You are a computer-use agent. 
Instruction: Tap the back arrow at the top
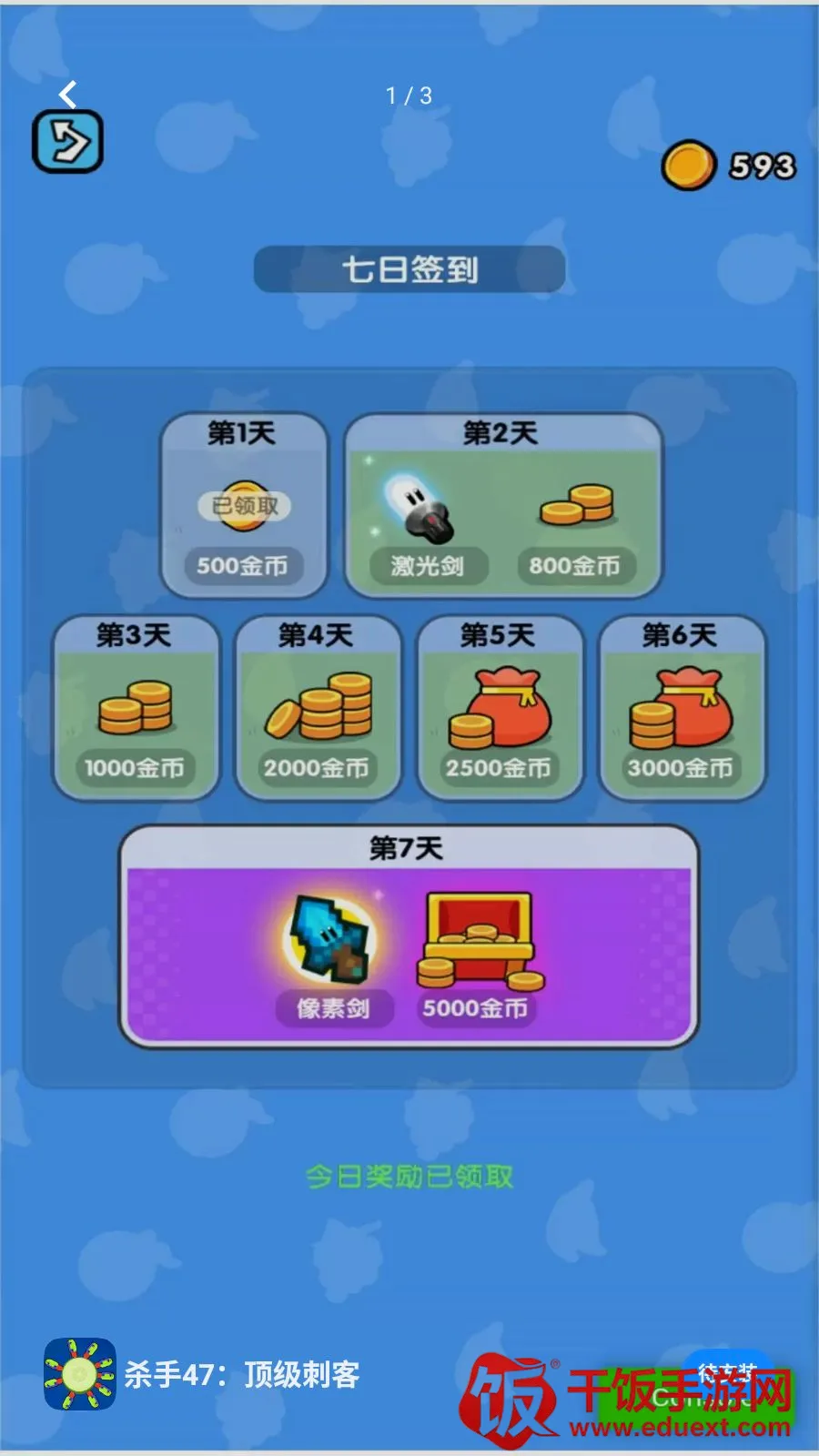pyautogui.click(x=67, y=94)
